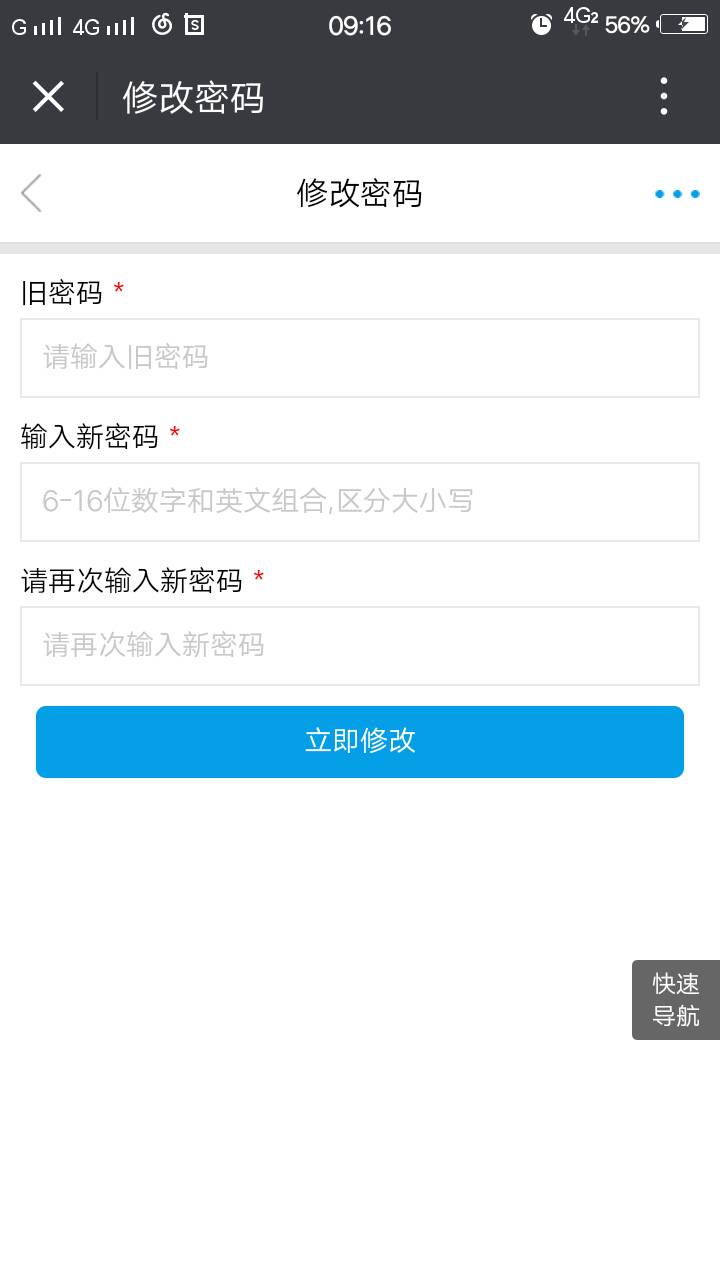Screen dimensions: 720x1280
Task: Open the vertical three-dot overflow menu
Action: [x=664, y=97]
